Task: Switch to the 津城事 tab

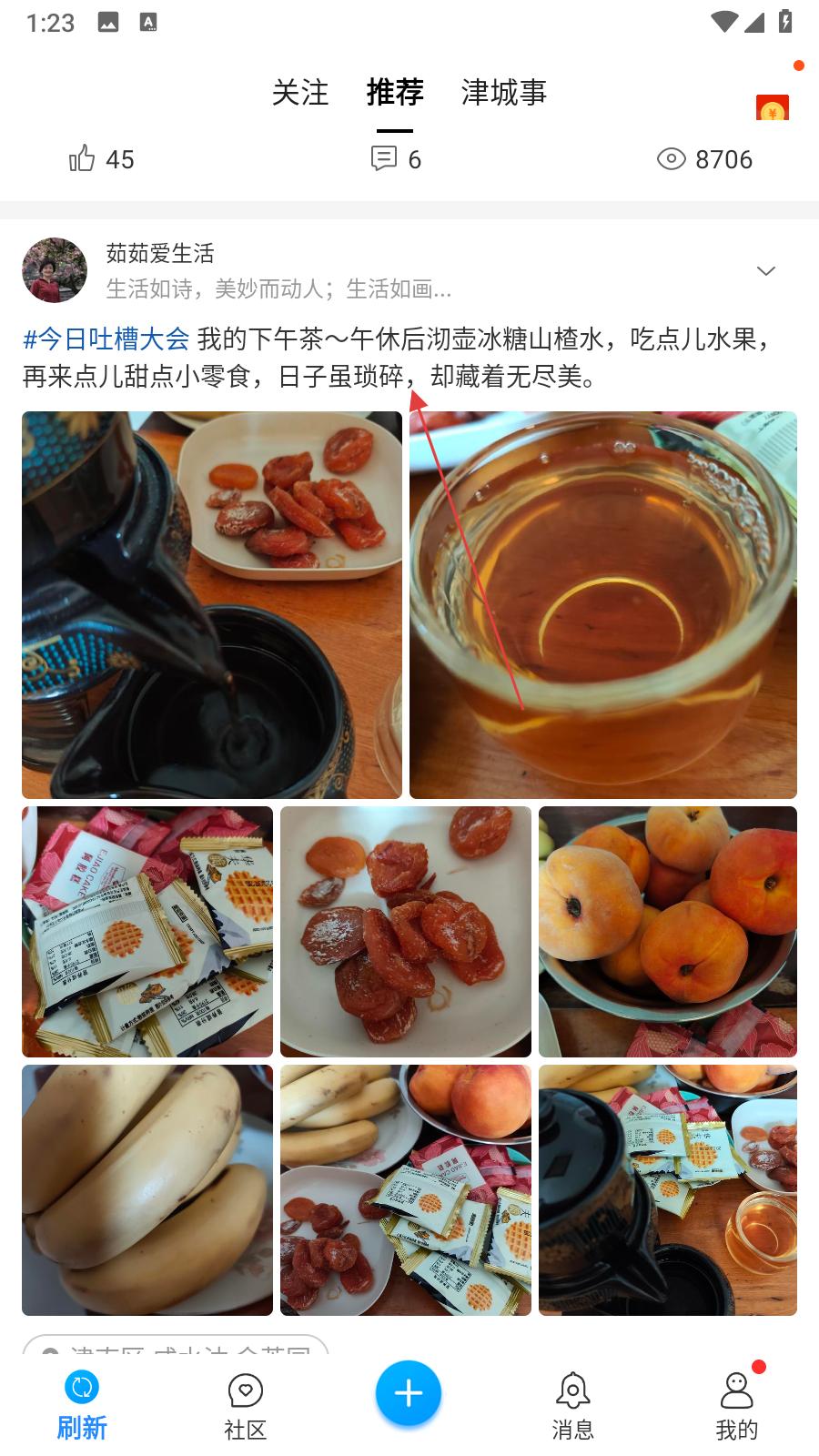Action: [x=504, y=93]
